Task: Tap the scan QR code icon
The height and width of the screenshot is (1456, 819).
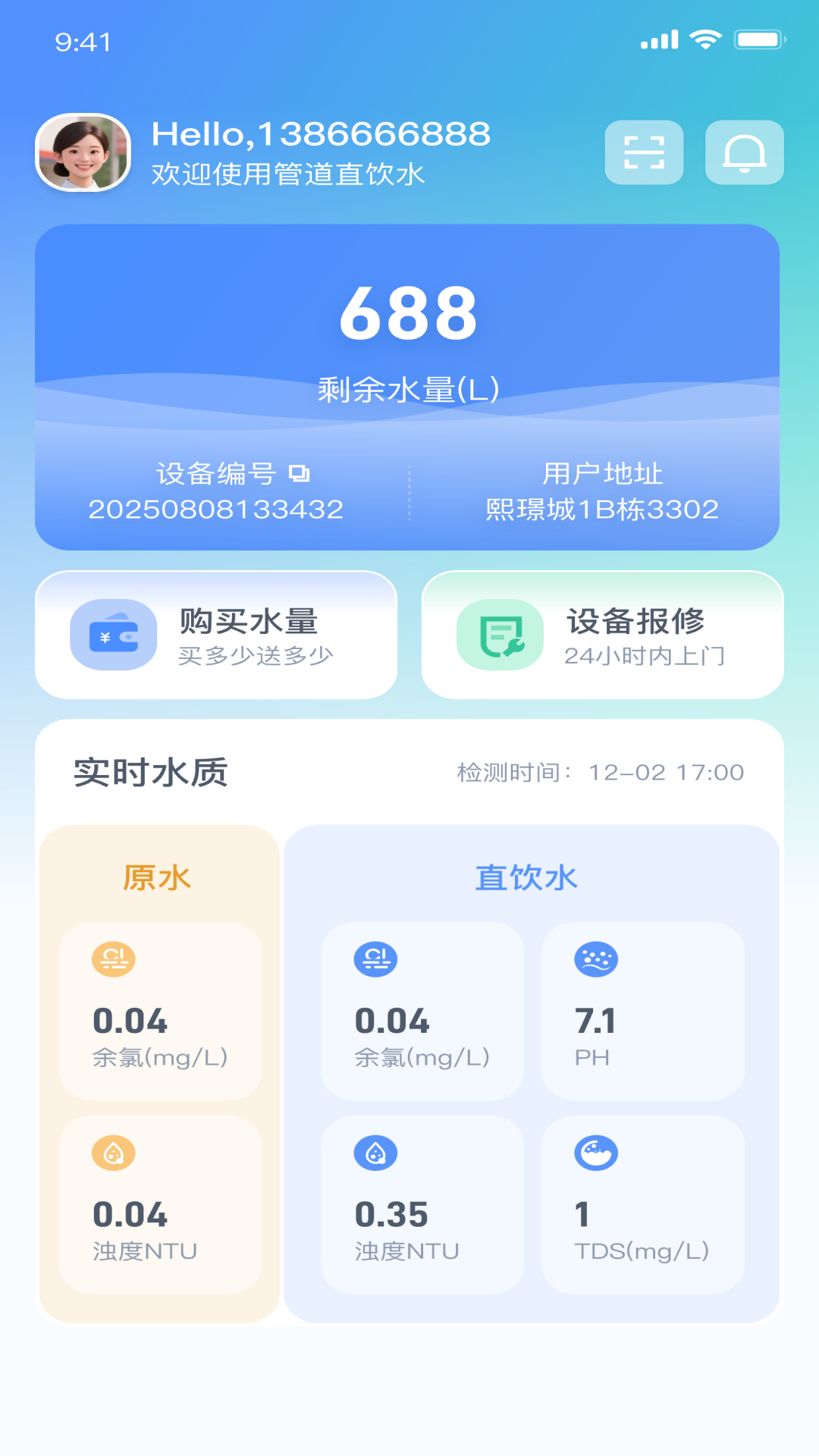Action: click(x=645, y=153)
